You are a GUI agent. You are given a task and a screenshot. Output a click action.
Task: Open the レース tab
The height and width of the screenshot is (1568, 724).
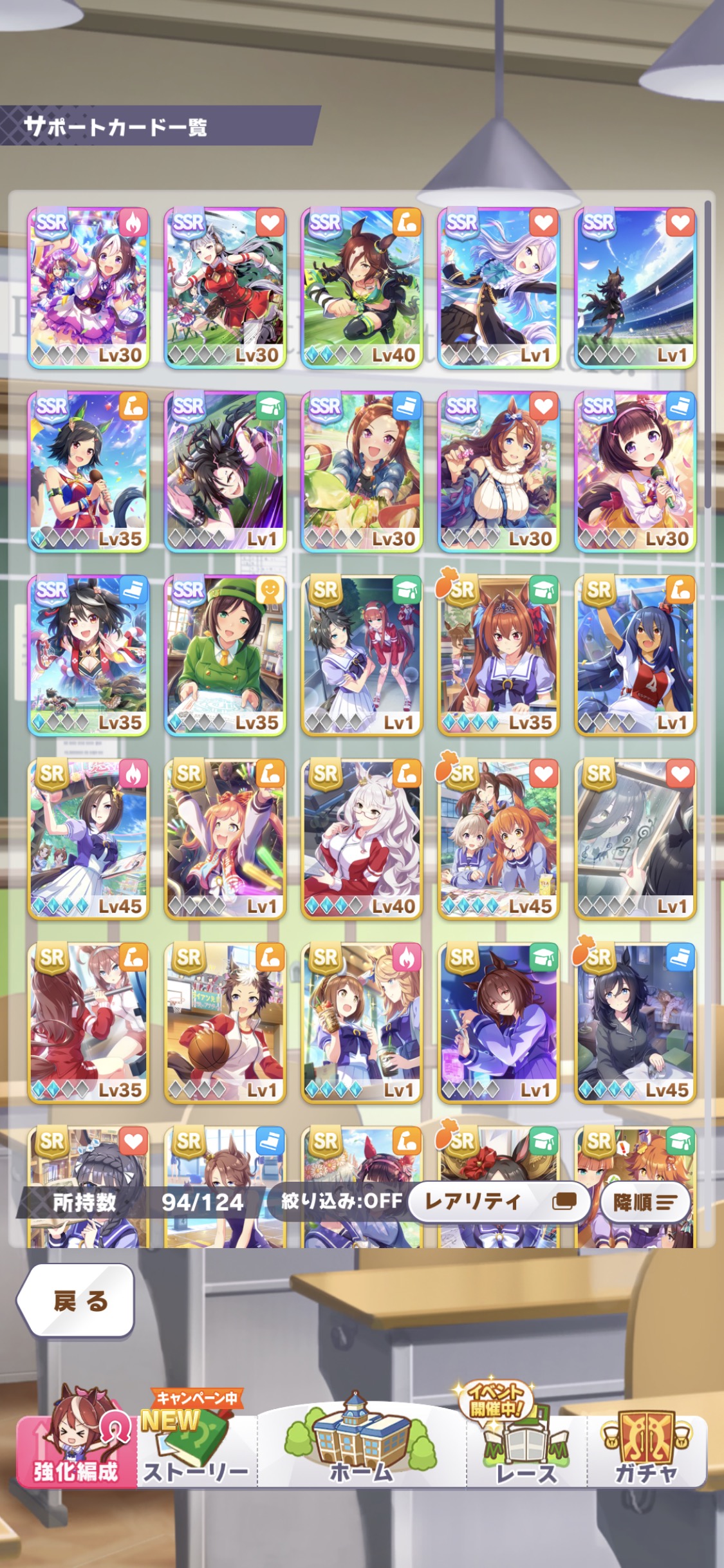(526, 1442)
